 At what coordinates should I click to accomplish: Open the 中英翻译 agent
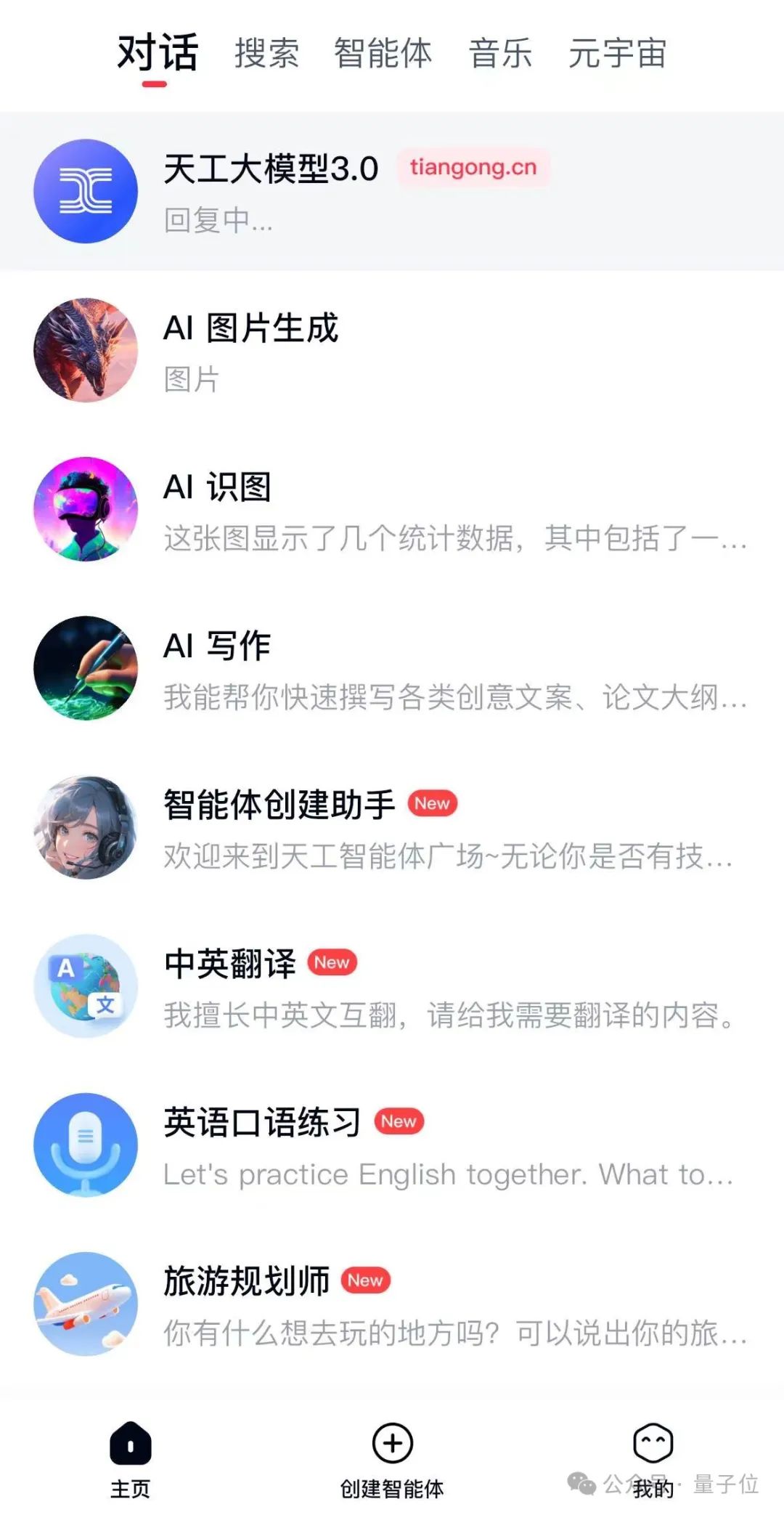[392, 987]
